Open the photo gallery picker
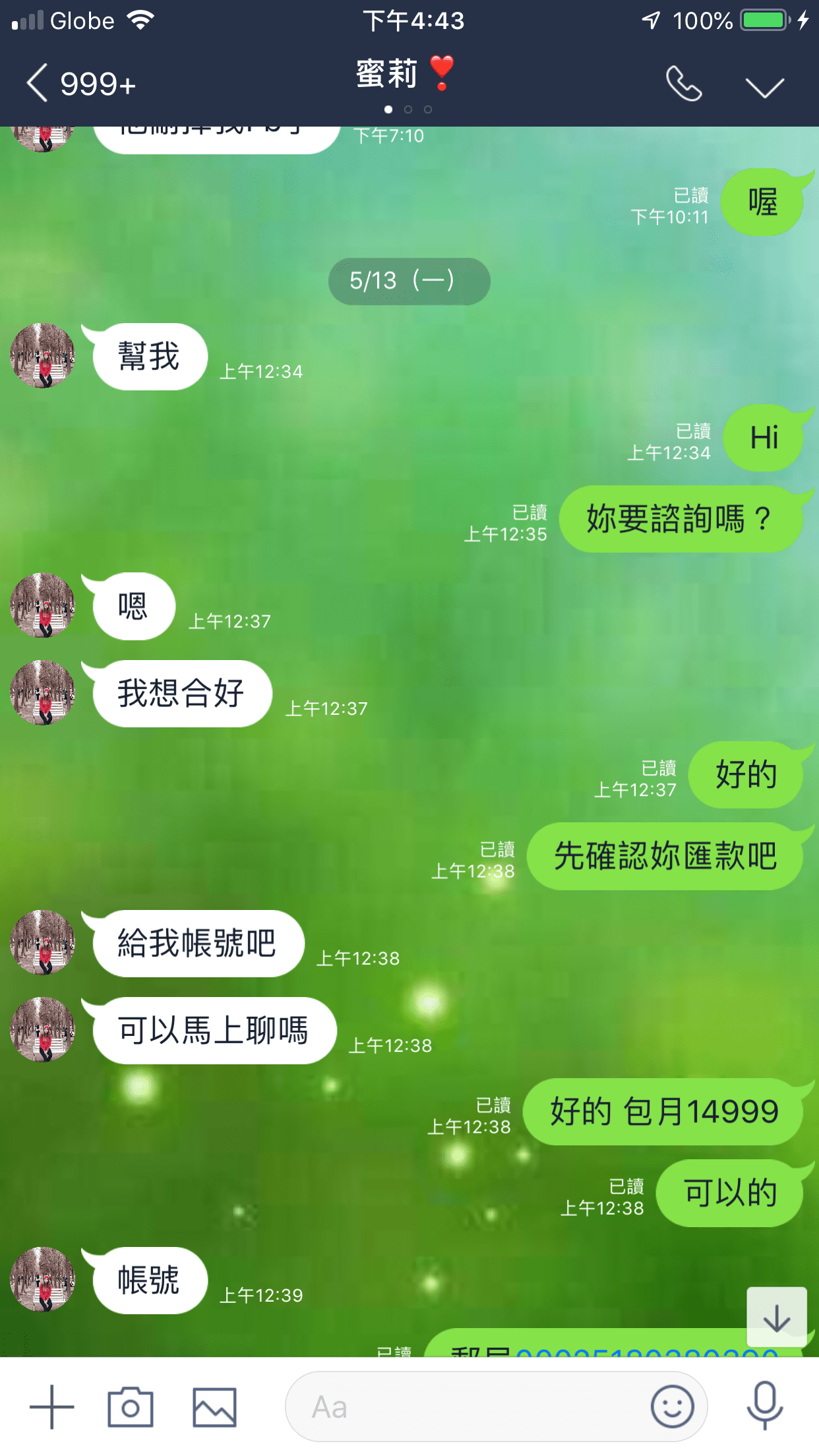 214,1407
